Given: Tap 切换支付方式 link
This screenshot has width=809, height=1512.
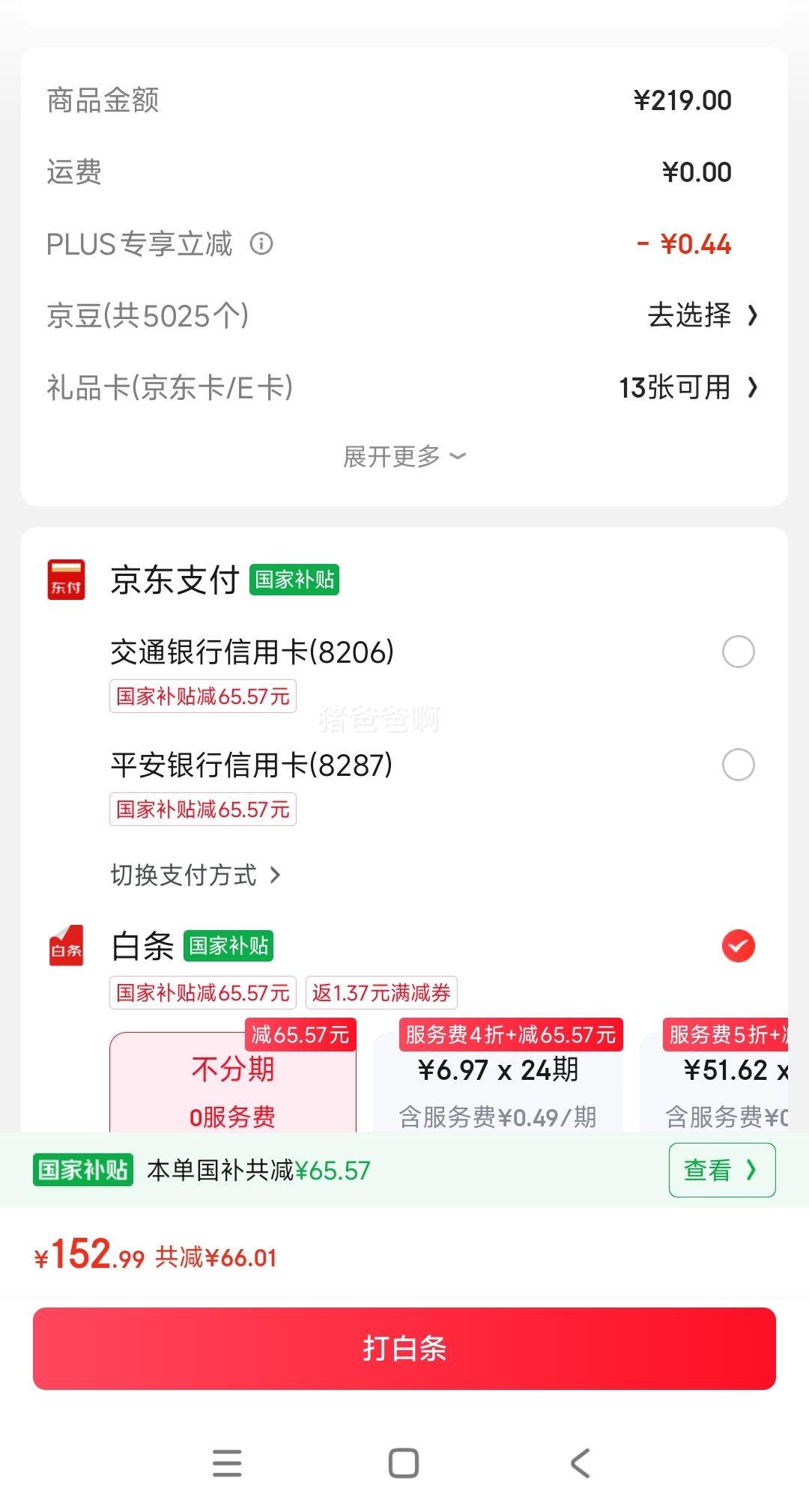Looking at the screenshot, I should [x=196, y=875].
